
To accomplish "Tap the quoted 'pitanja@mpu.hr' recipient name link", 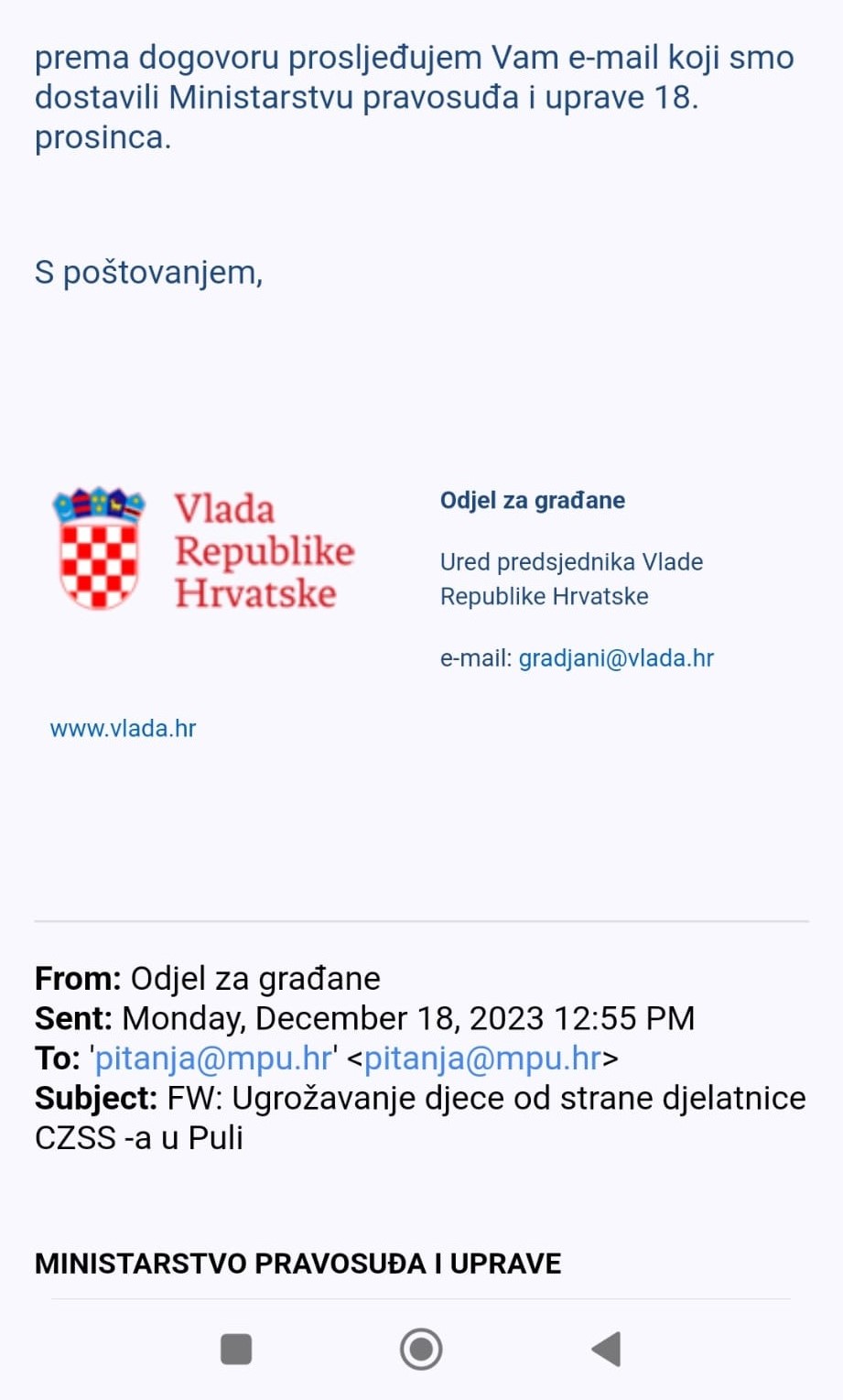I will click(x=212, y=1058).
